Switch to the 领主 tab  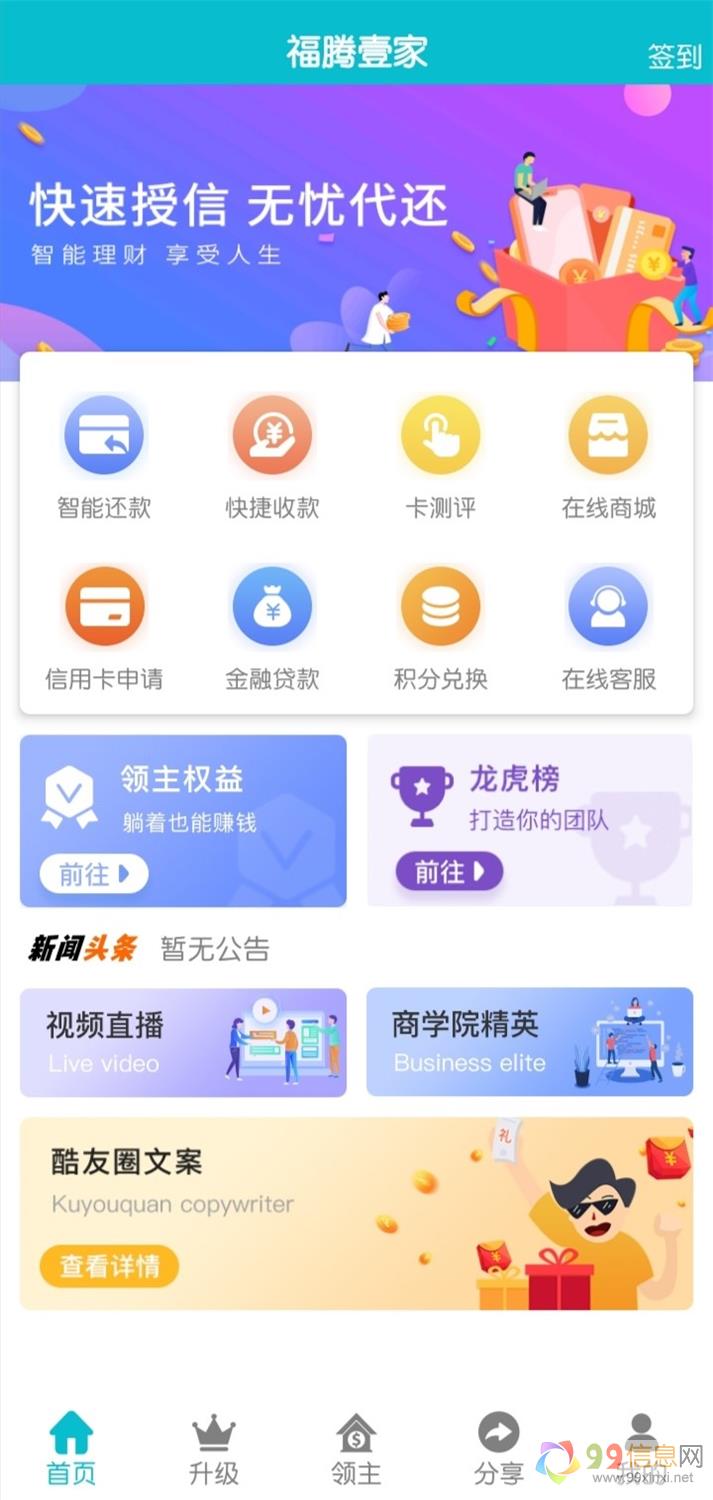coord(356,1449)
